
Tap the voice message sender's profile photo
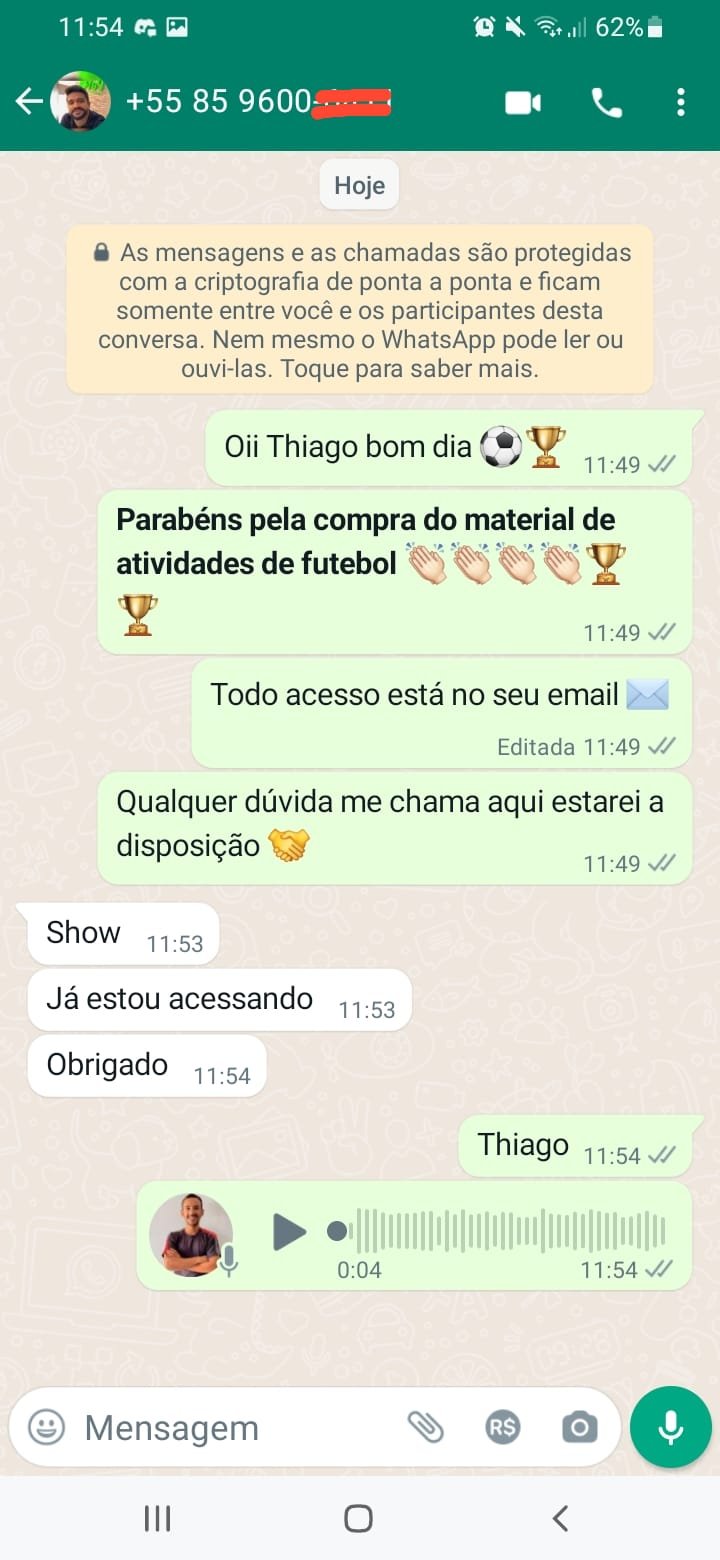(x=191, y=1232)
